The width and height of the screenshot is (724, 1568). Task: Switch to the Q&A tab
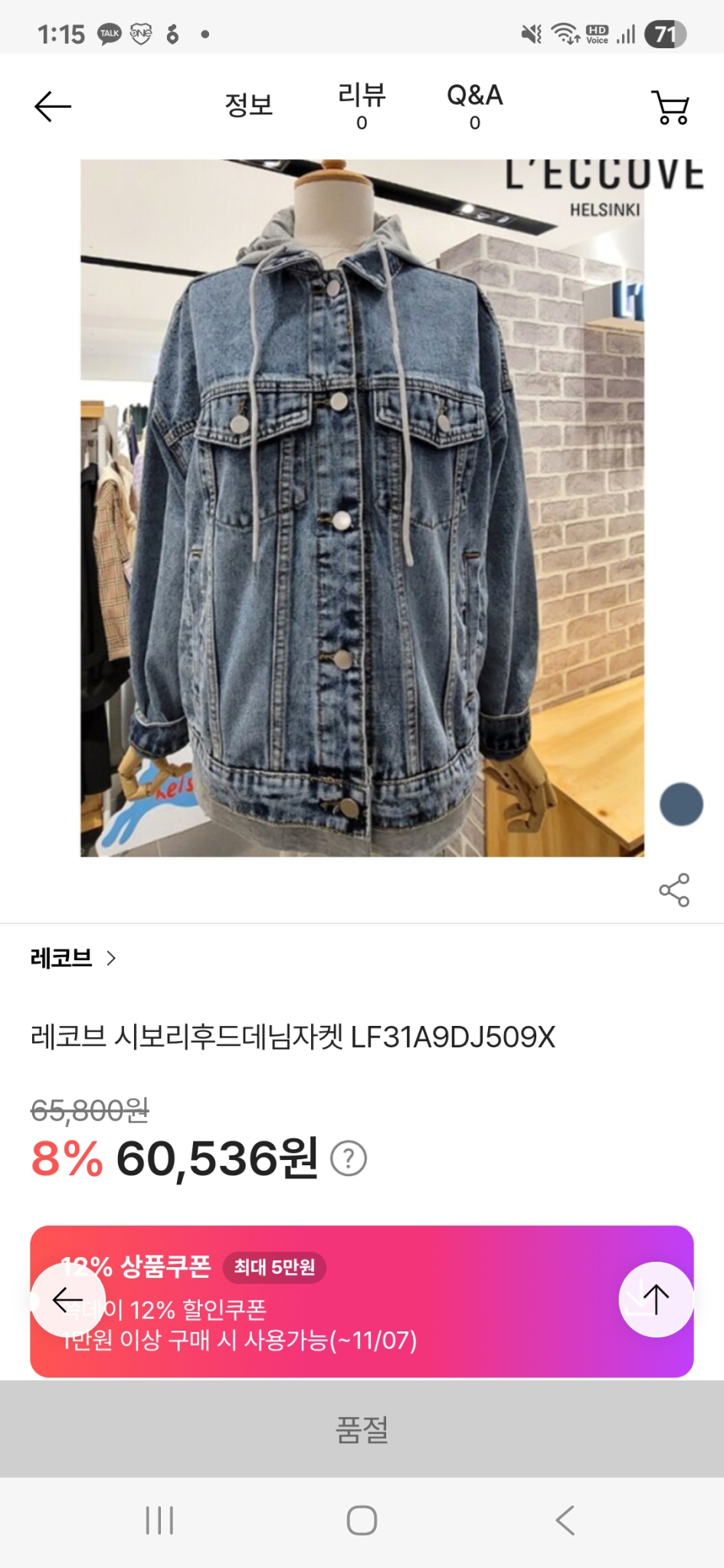(474, 102)
